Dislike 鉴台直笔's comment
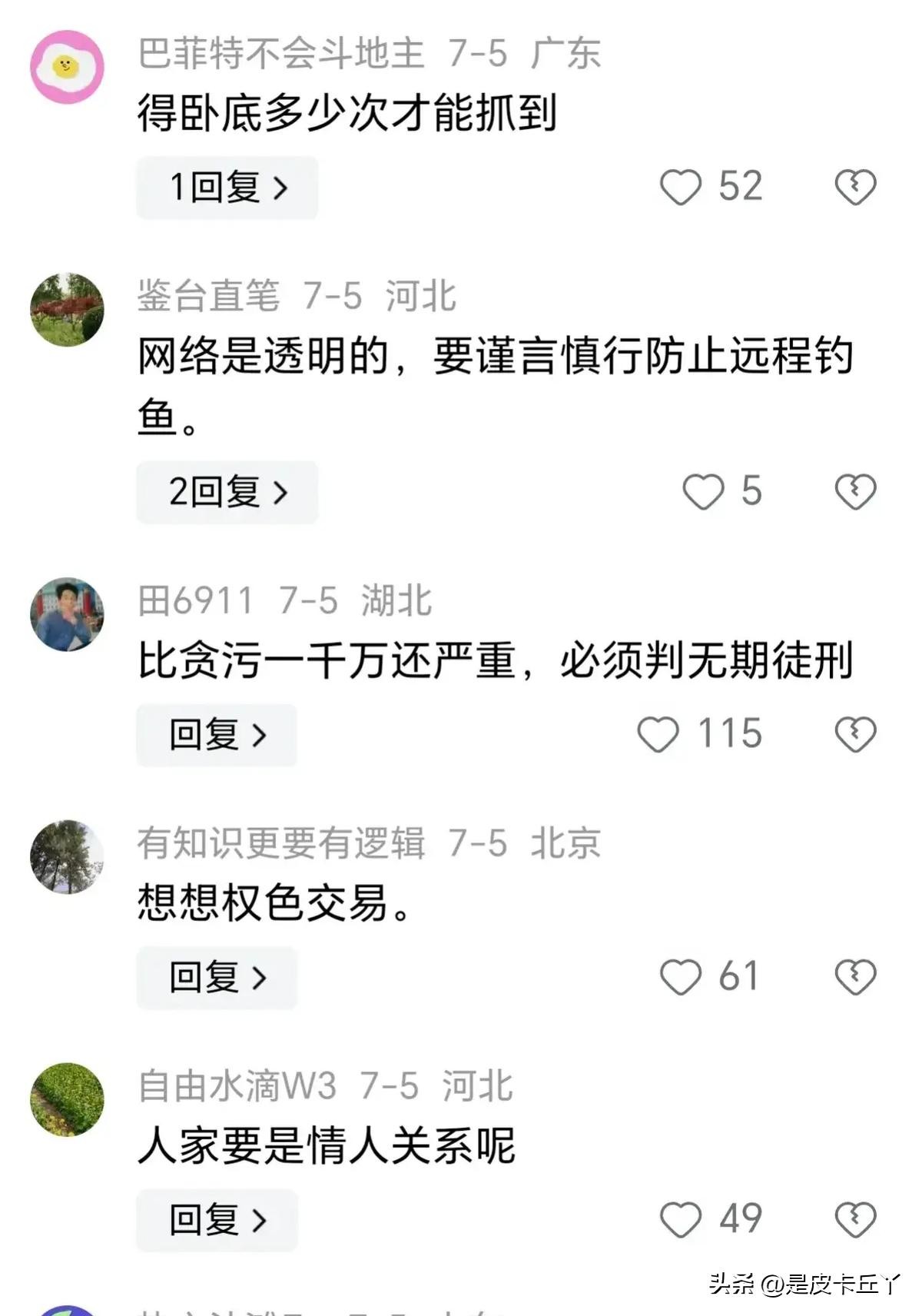The image size is (922, 1316). 855,492
